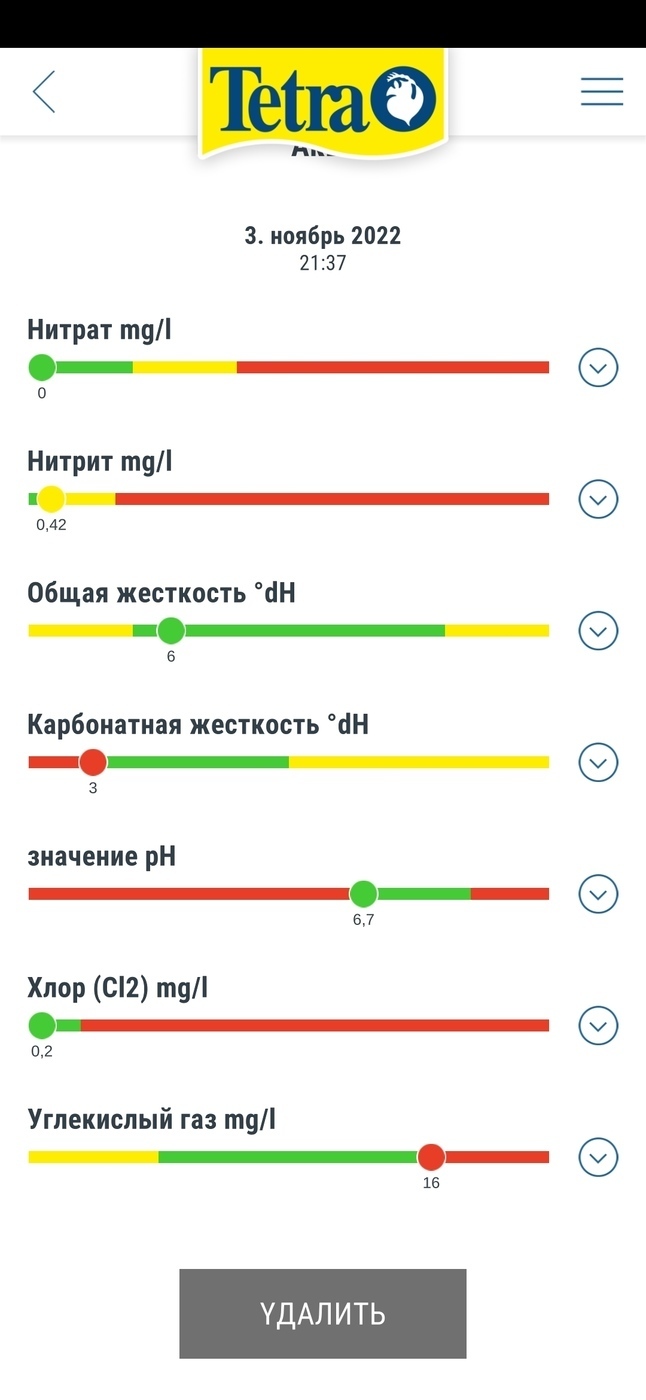This screenshot has width=646, height=1400.
Task: Tap the УДАЛИТЬ button
Action: click(x=323, y=1314)
